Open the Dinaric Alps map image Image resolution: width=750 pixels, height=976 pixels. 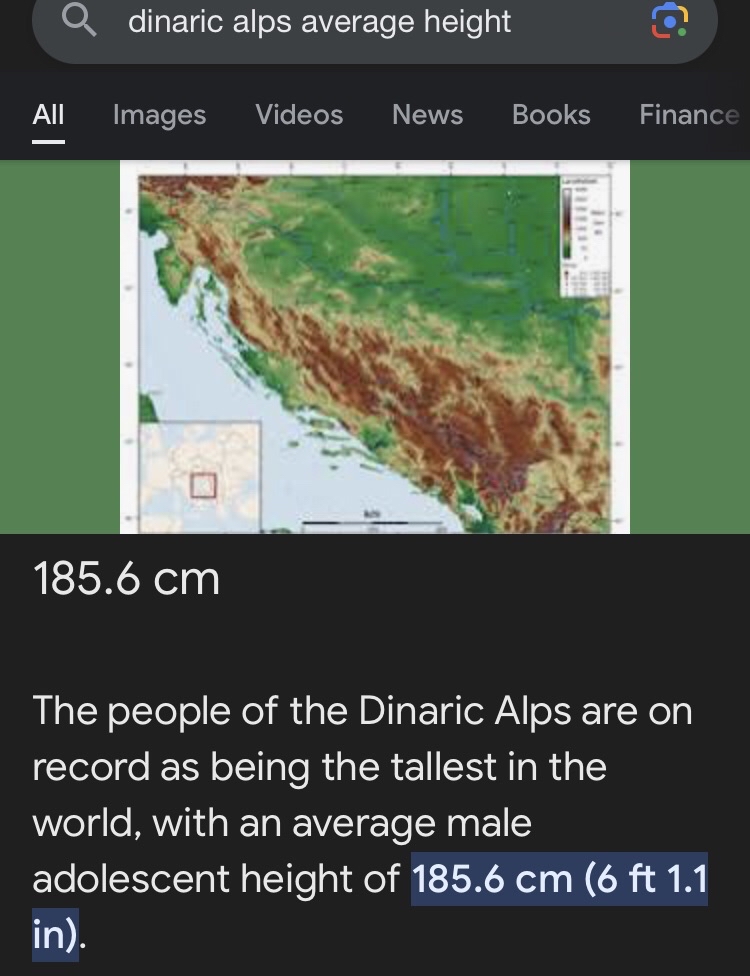[x=375, y=347]
